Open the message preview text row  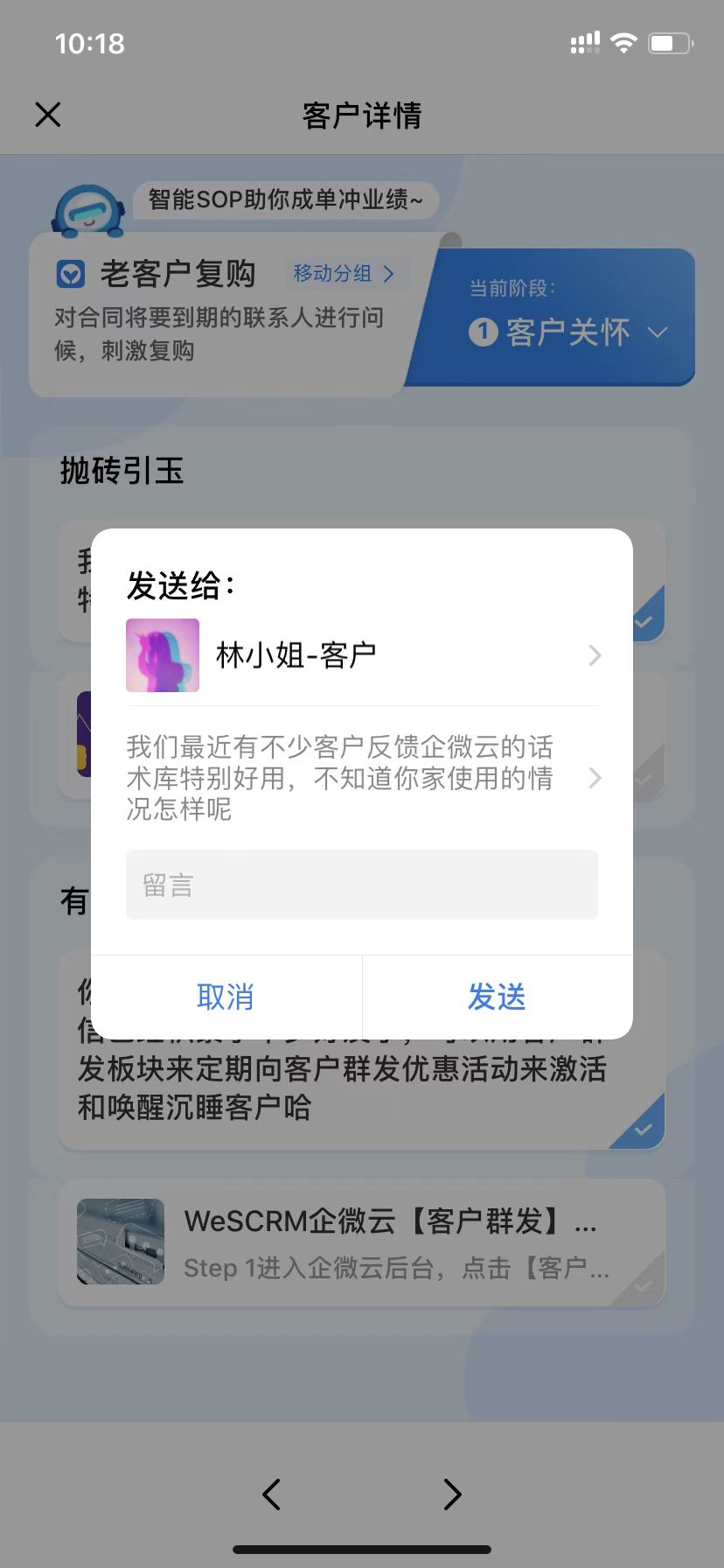[x=362, y=777]
